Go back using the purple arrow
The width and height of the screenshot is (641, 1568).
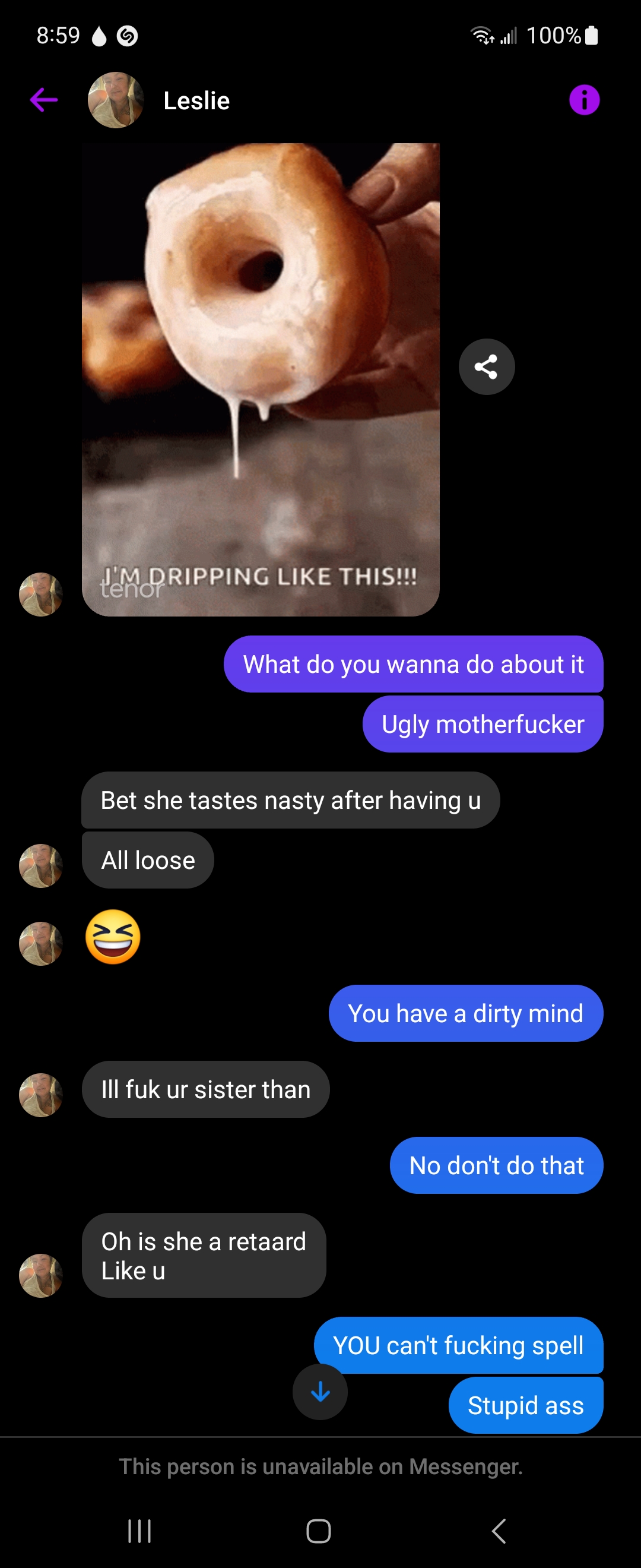coord(44,100)
